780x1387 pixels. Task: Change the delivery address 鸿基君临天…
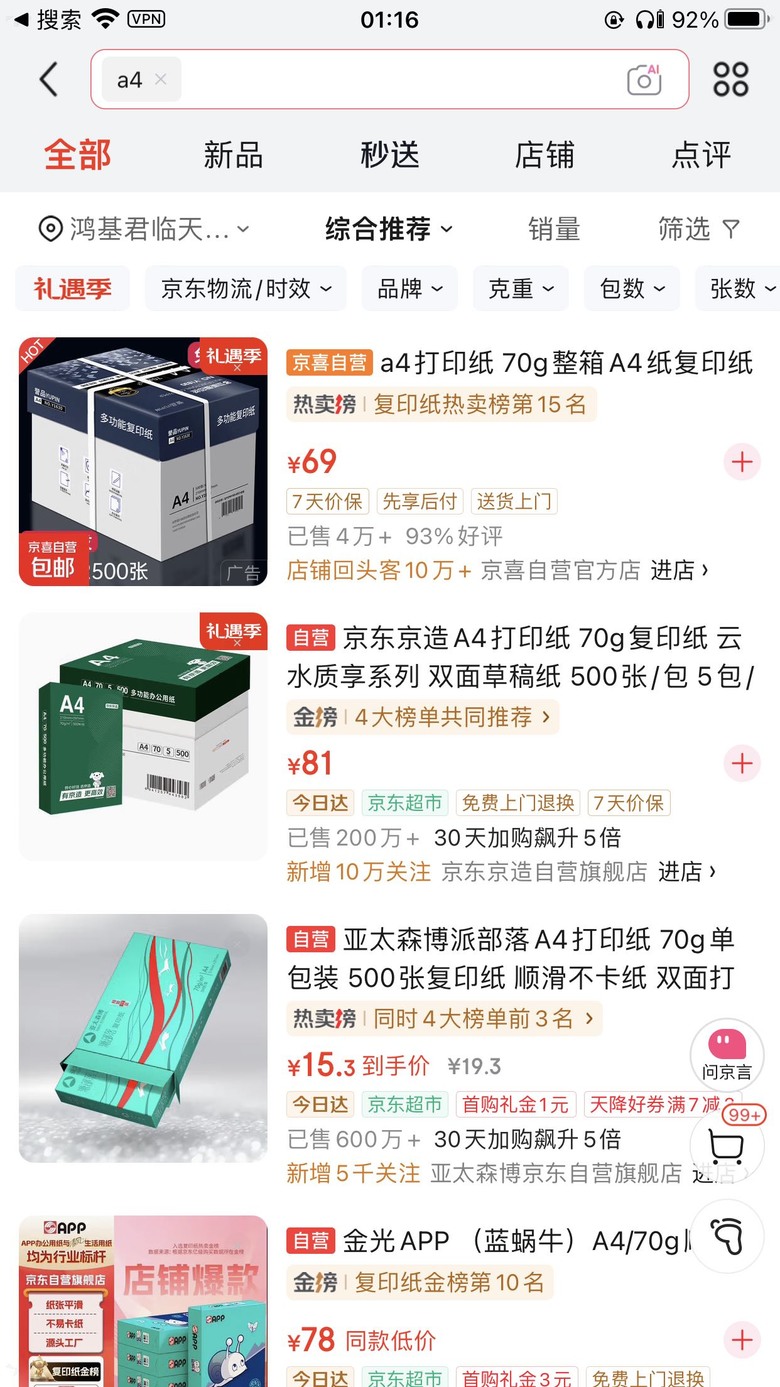click(x=144, y=229)
